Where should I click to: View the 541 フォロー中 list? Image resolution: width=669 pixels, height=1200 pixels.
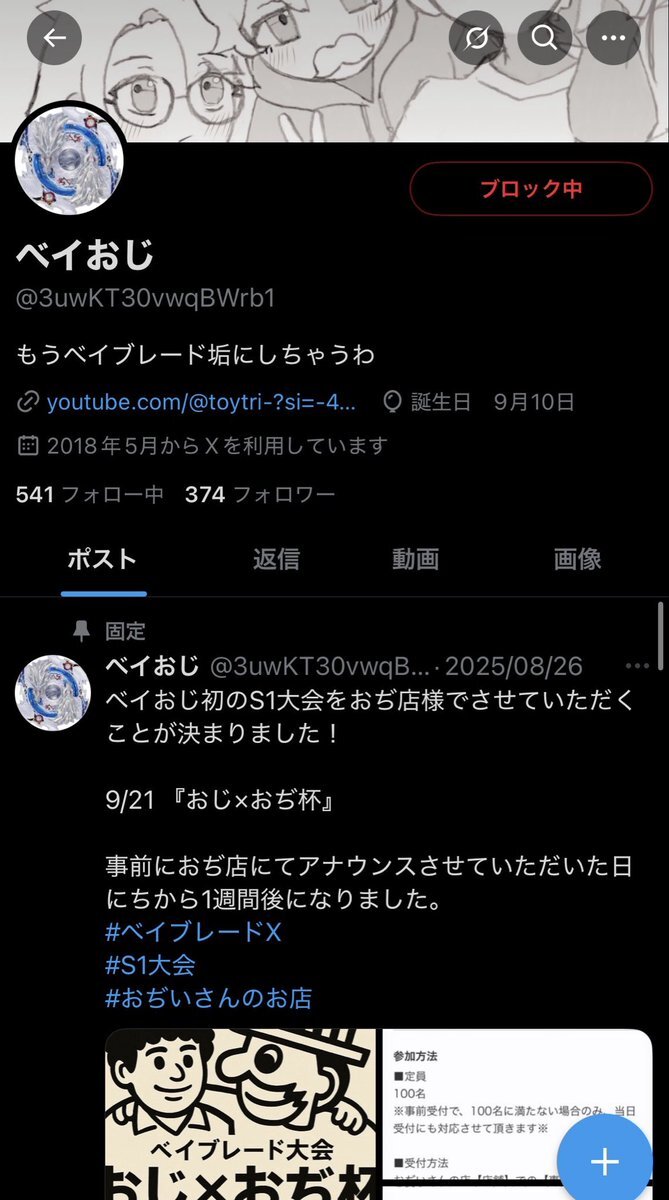tap(89, 494)
